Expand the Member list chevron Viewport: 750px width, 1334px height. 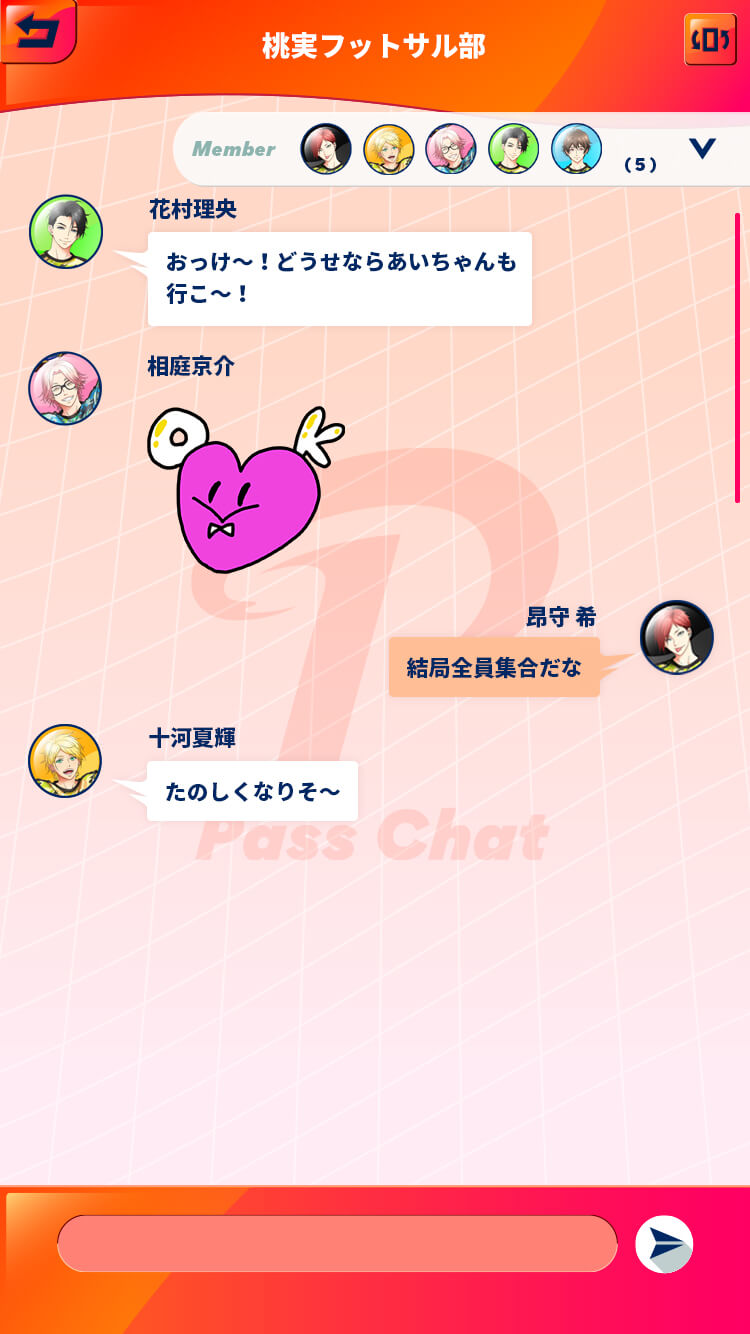[x=702, y=149]
